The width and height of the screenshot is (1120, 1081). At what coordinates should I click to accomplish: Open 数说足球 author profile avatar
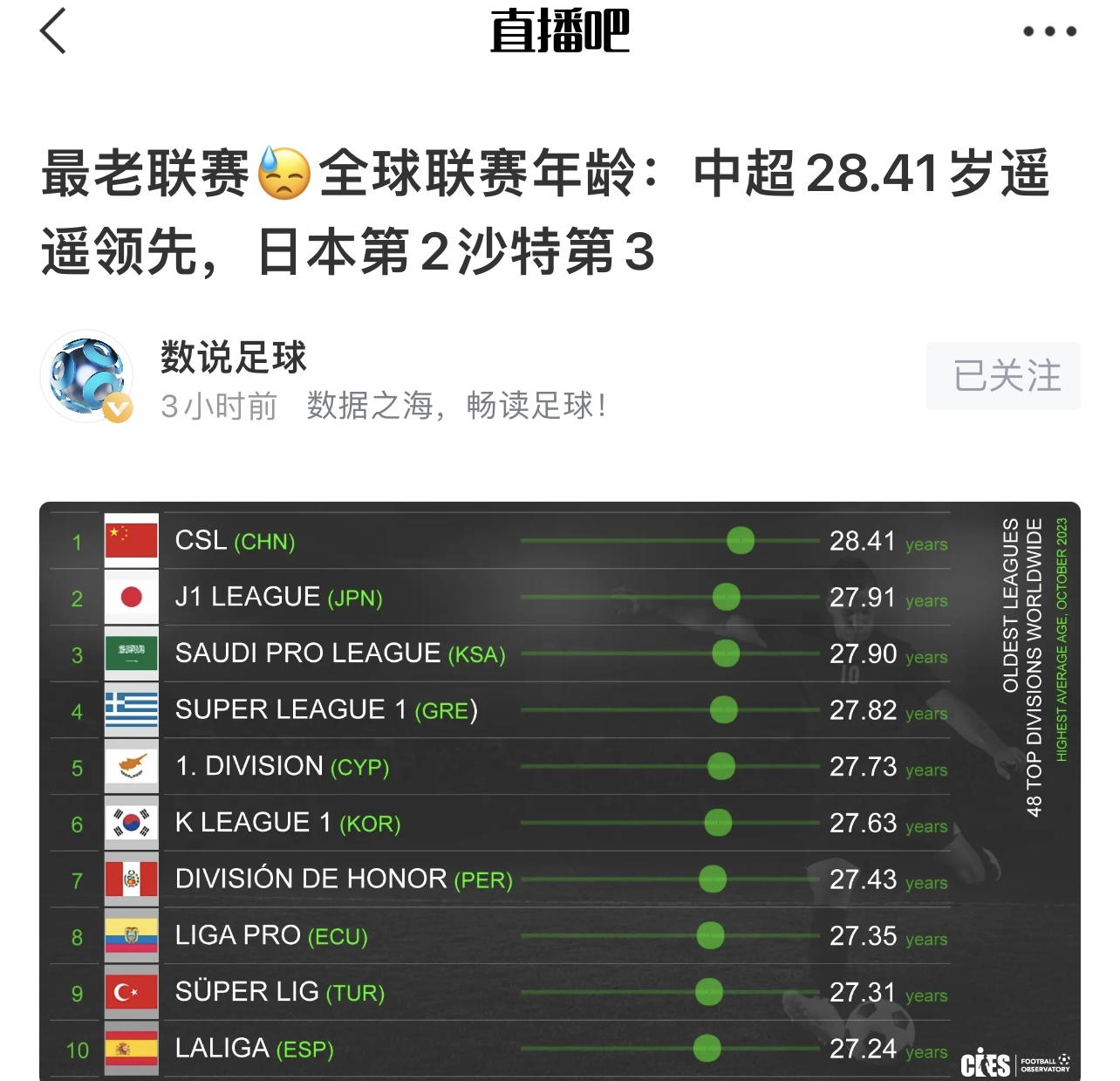pyautogui.click(x=86, y=376)
